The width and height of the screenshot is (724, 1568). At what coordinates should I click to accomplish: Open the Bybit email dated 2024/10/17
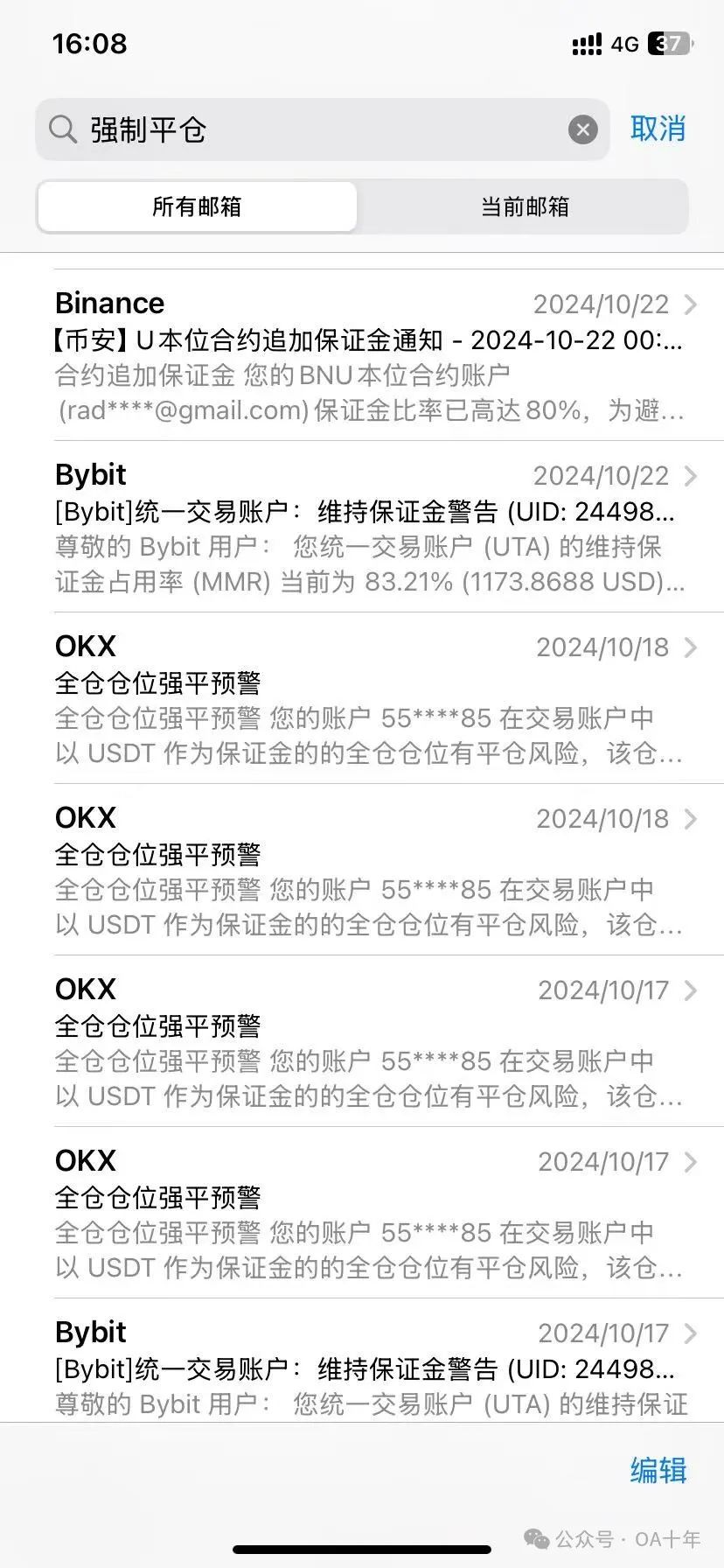click(367, 1365)
